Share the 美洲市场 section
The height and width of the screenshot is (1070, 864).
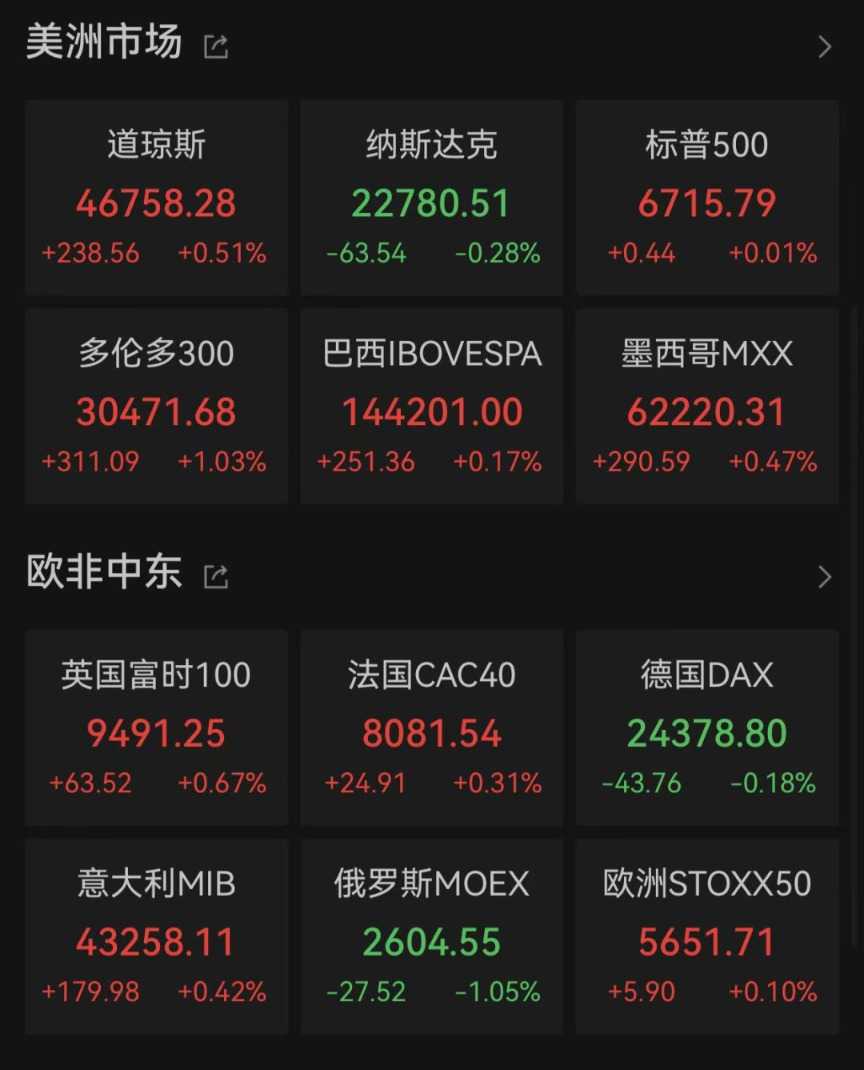(x=216, y=46)
